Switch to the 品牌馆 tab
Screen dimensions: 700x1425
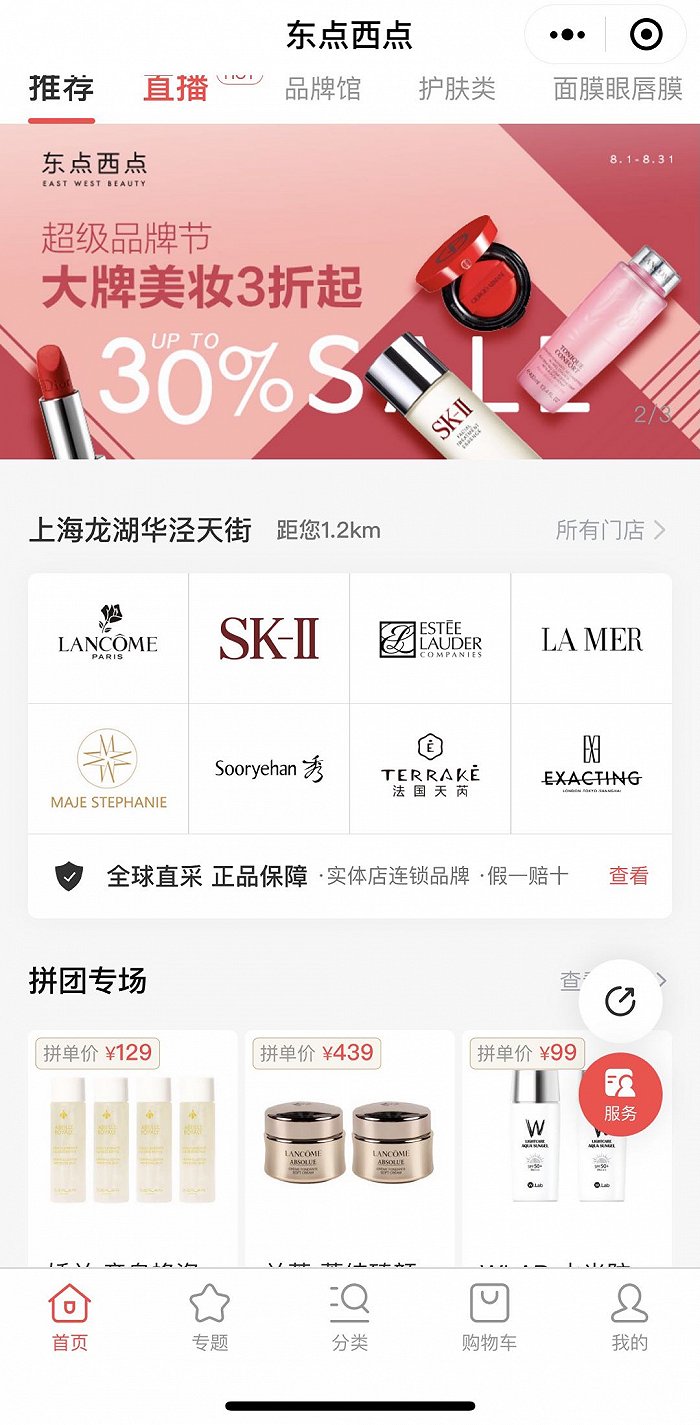[x=323, y=88]
